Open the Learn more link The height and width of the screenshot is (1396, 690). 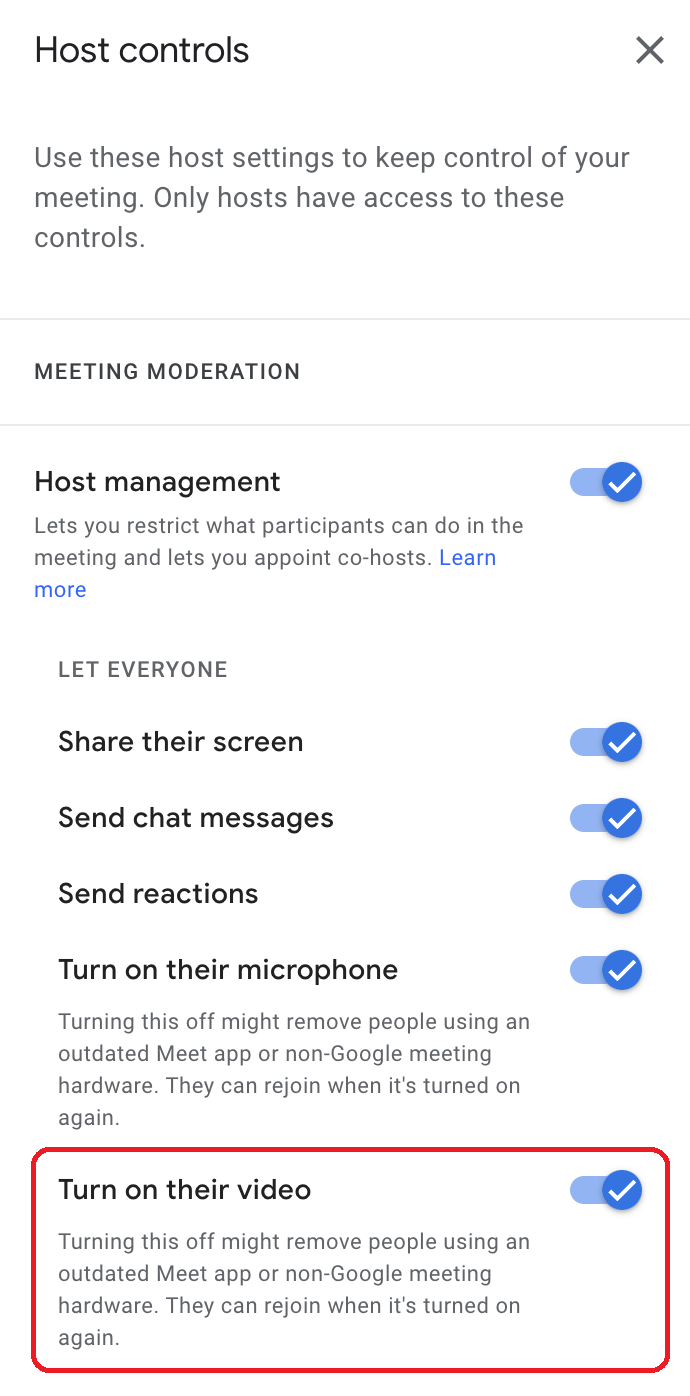467,558
